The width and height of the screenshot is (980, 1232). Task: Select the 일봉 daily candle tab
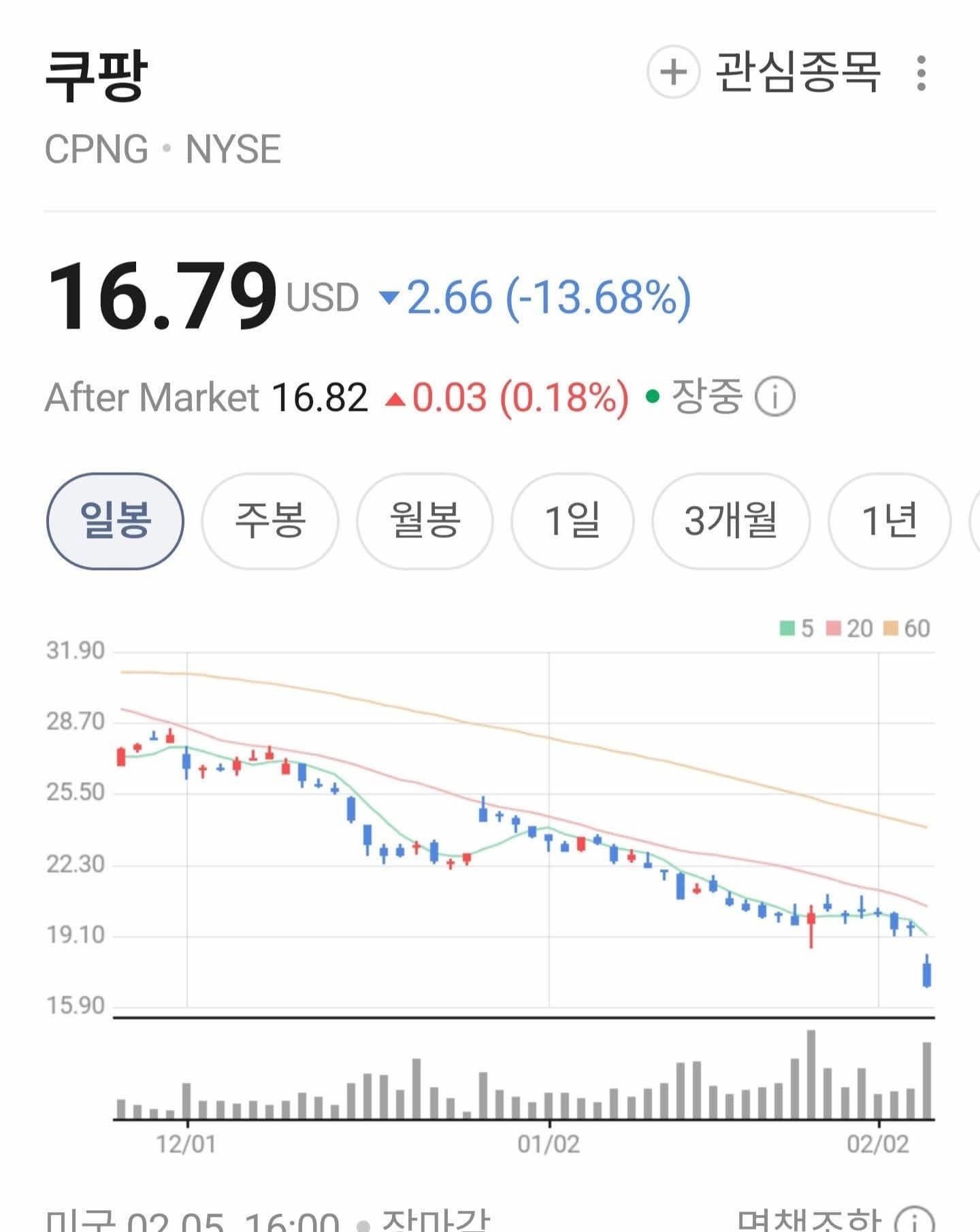(x=116, y=520)
